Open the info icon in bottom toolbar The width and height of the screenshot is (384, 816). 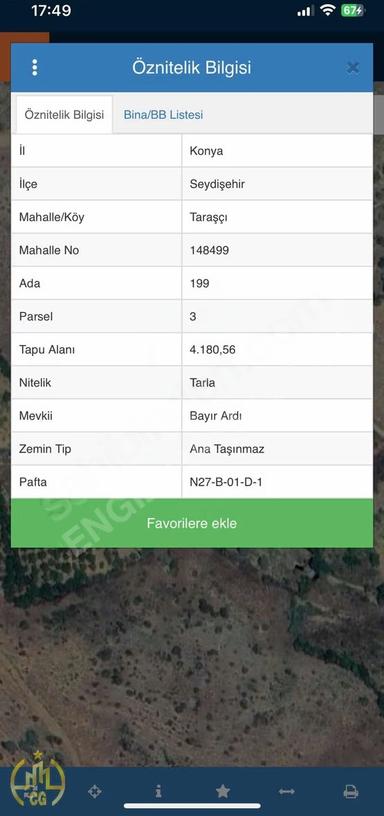pos(158,792)
